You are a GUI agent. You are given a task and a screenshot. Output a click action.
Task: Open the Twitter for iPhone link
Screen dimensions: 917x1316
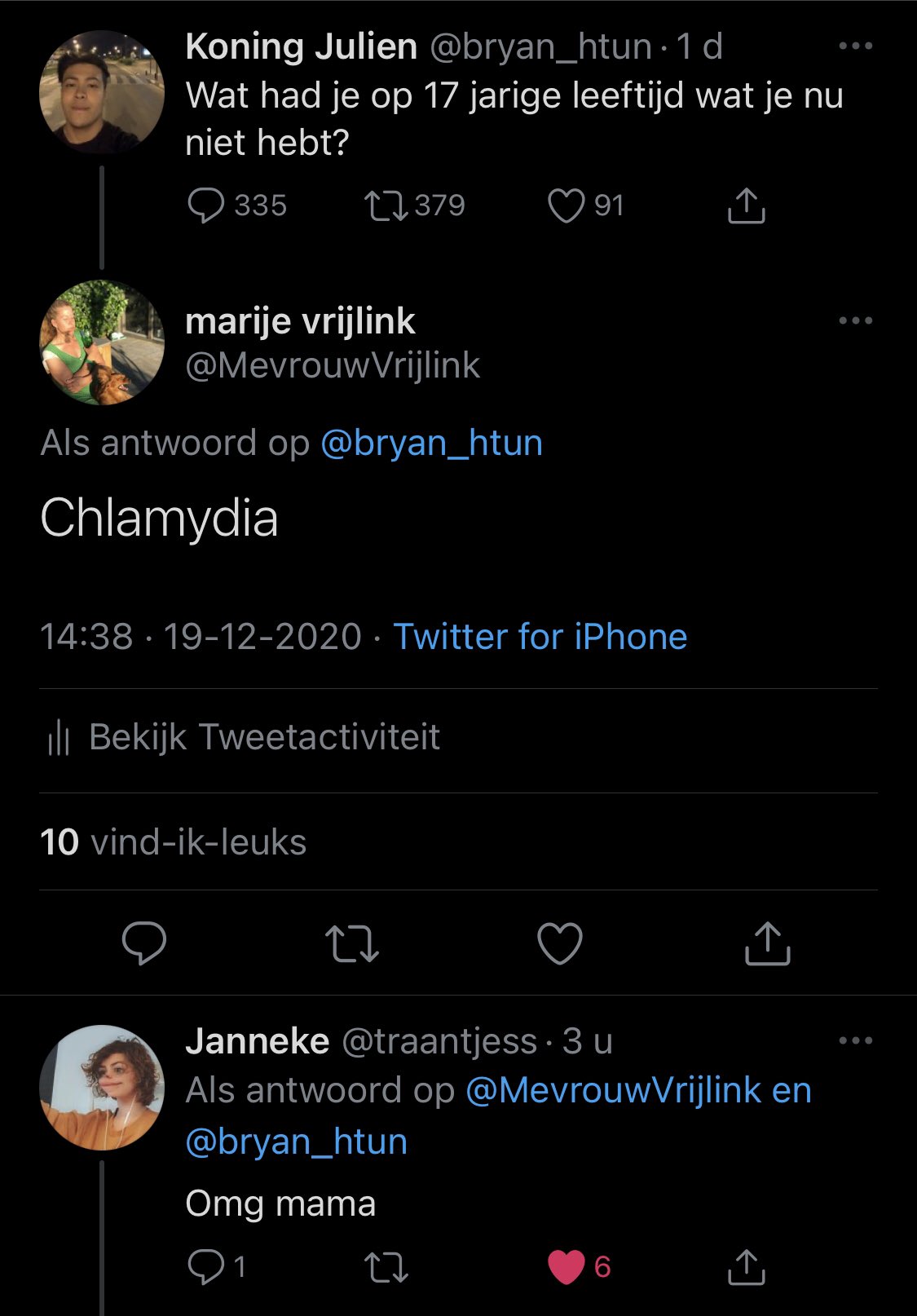pos(540,637)
